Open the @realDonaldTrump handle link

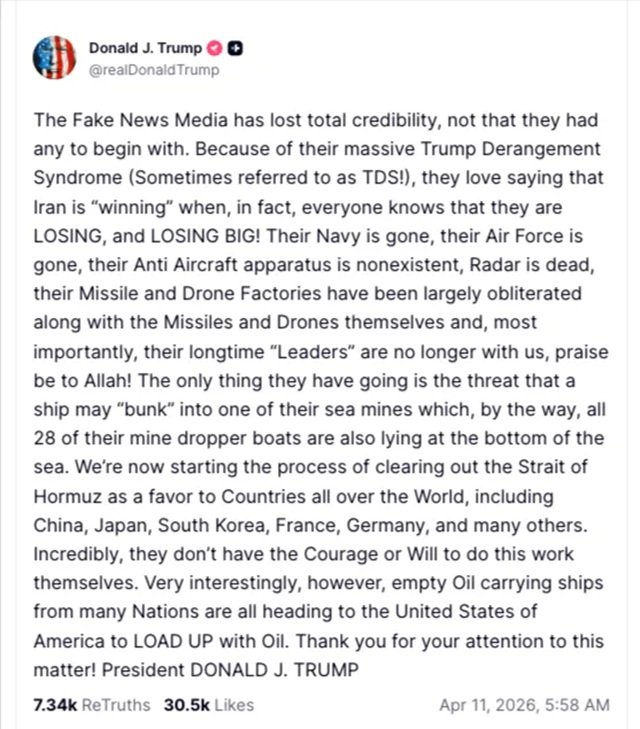154,70
